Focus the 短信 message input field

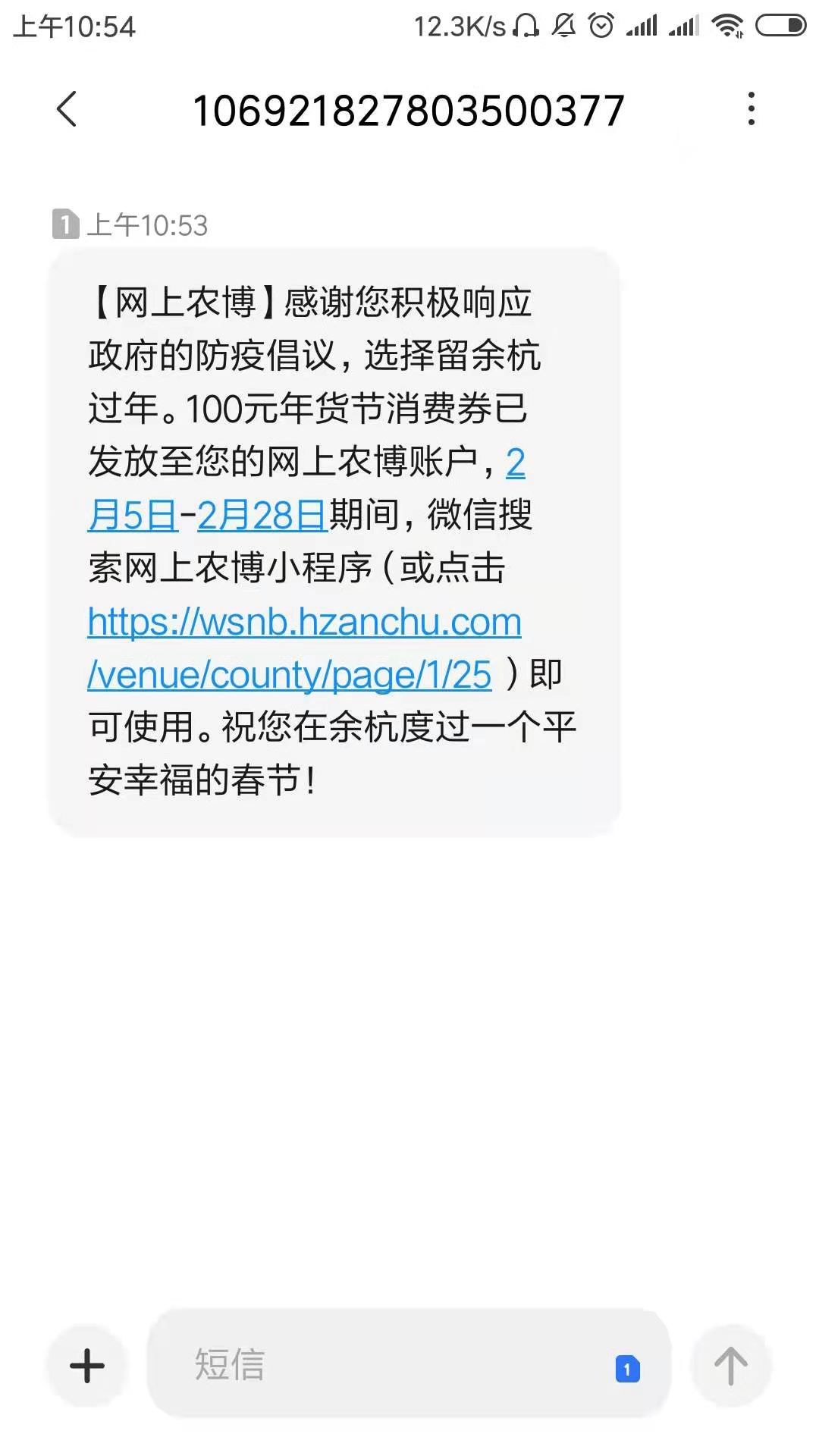click(x=379, y=1364)
